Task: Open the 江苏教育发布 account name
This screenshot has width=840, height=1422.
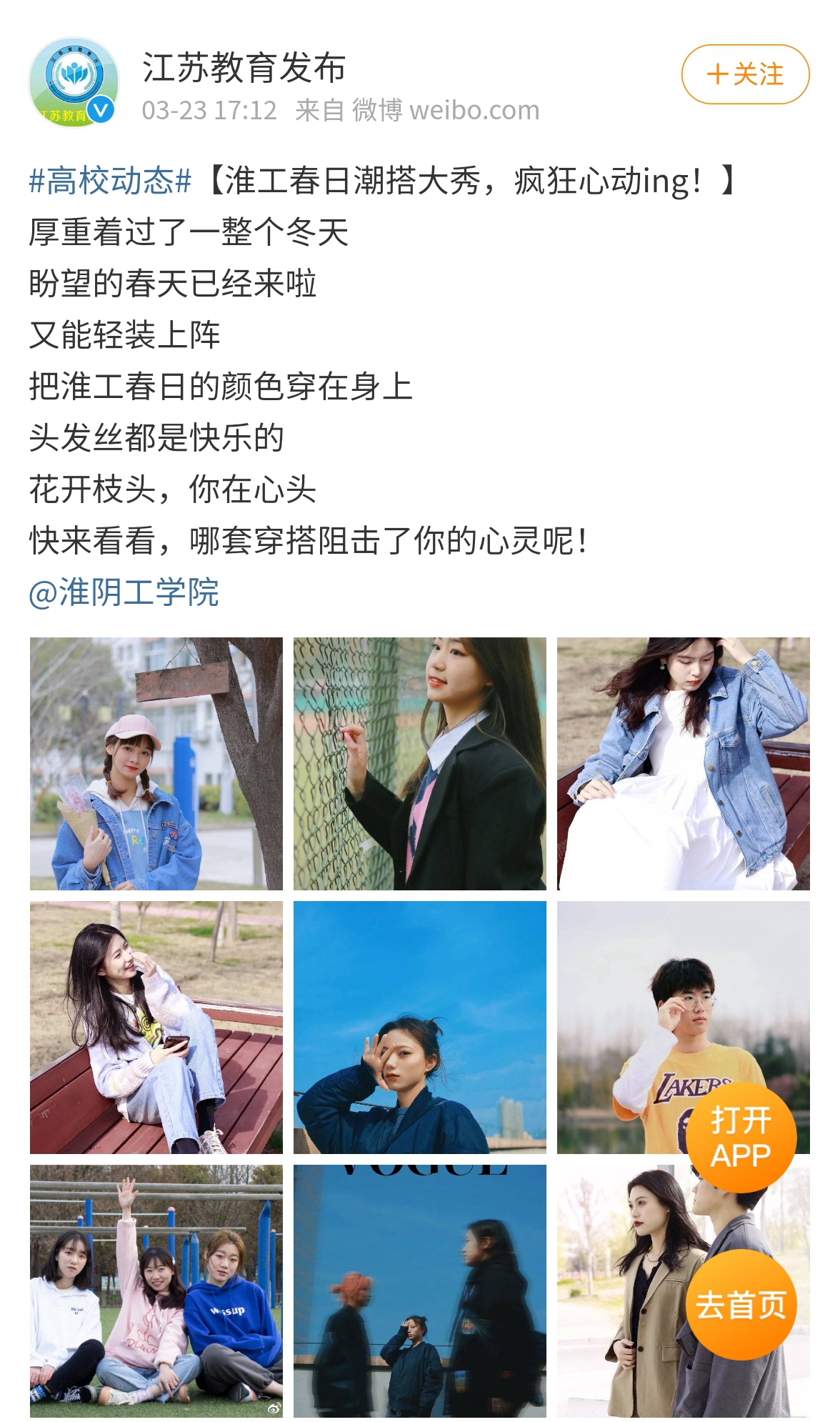Action: coord(244,68)
